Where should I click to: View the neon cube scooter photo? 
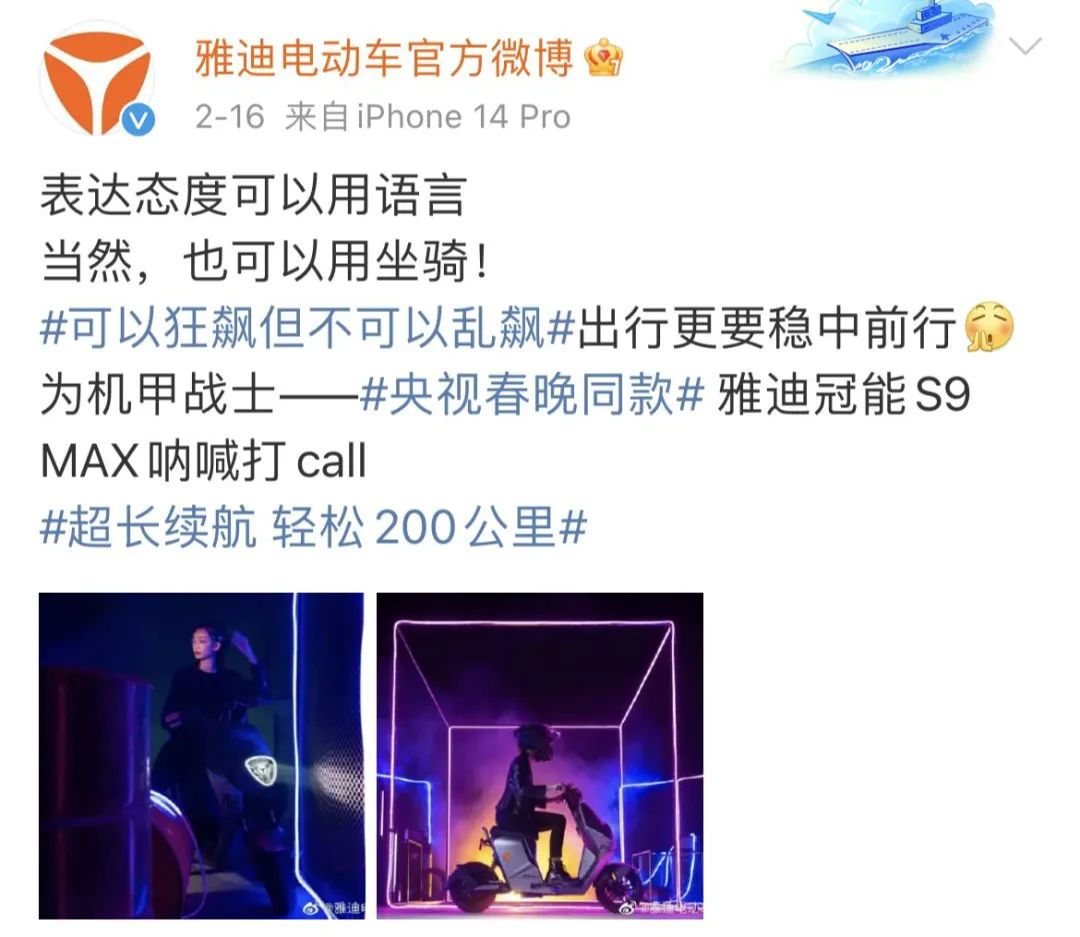click(539, 755)
